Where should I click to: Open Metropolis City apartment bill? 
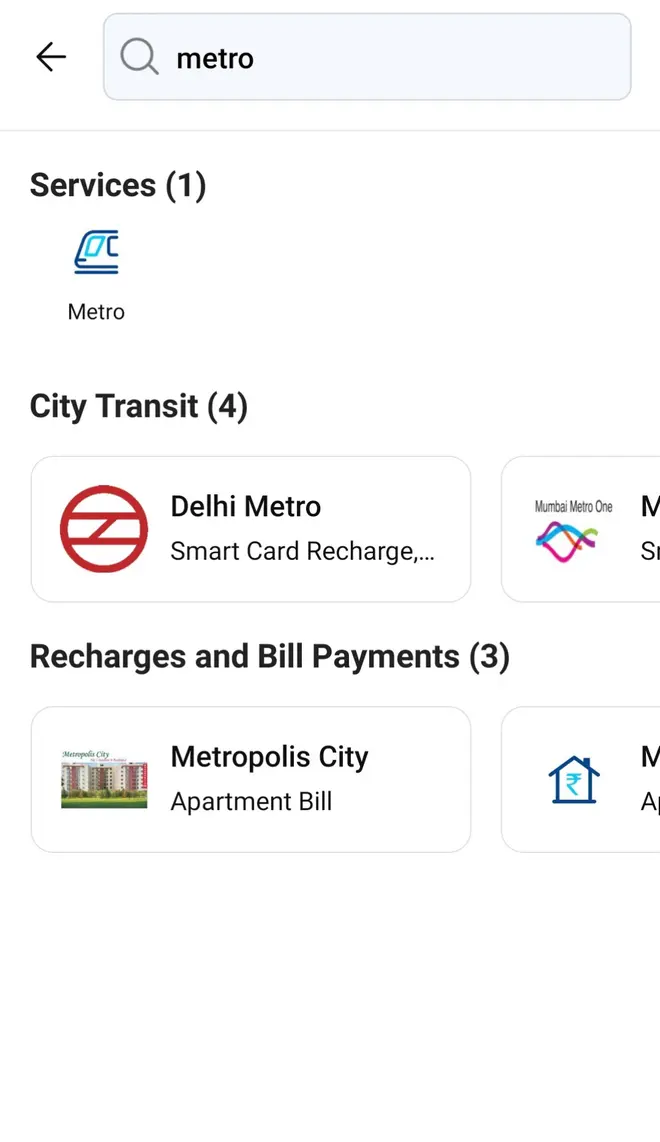[251, 779]
